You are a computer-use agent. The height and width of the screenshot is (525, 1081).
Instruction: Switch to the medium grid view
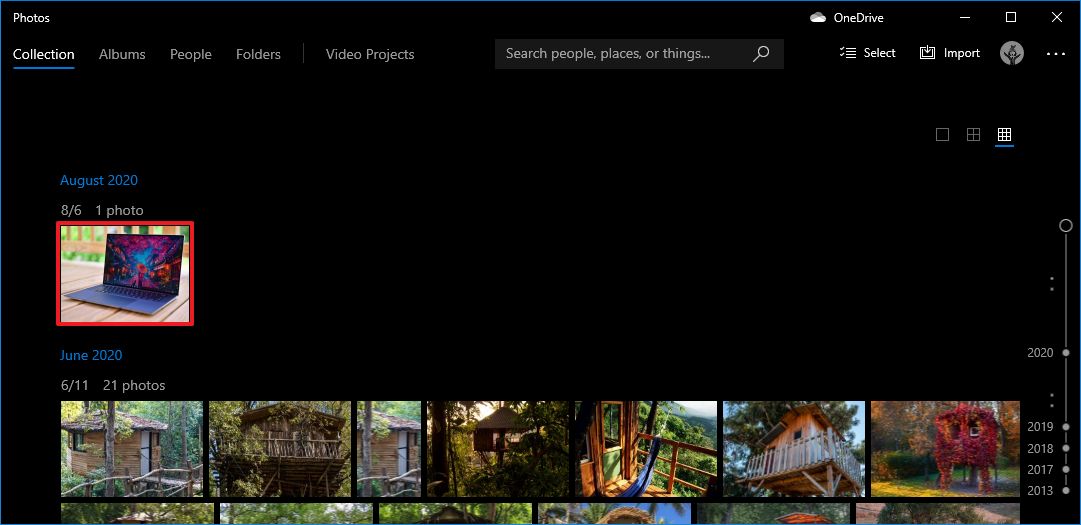click(973, 135)
